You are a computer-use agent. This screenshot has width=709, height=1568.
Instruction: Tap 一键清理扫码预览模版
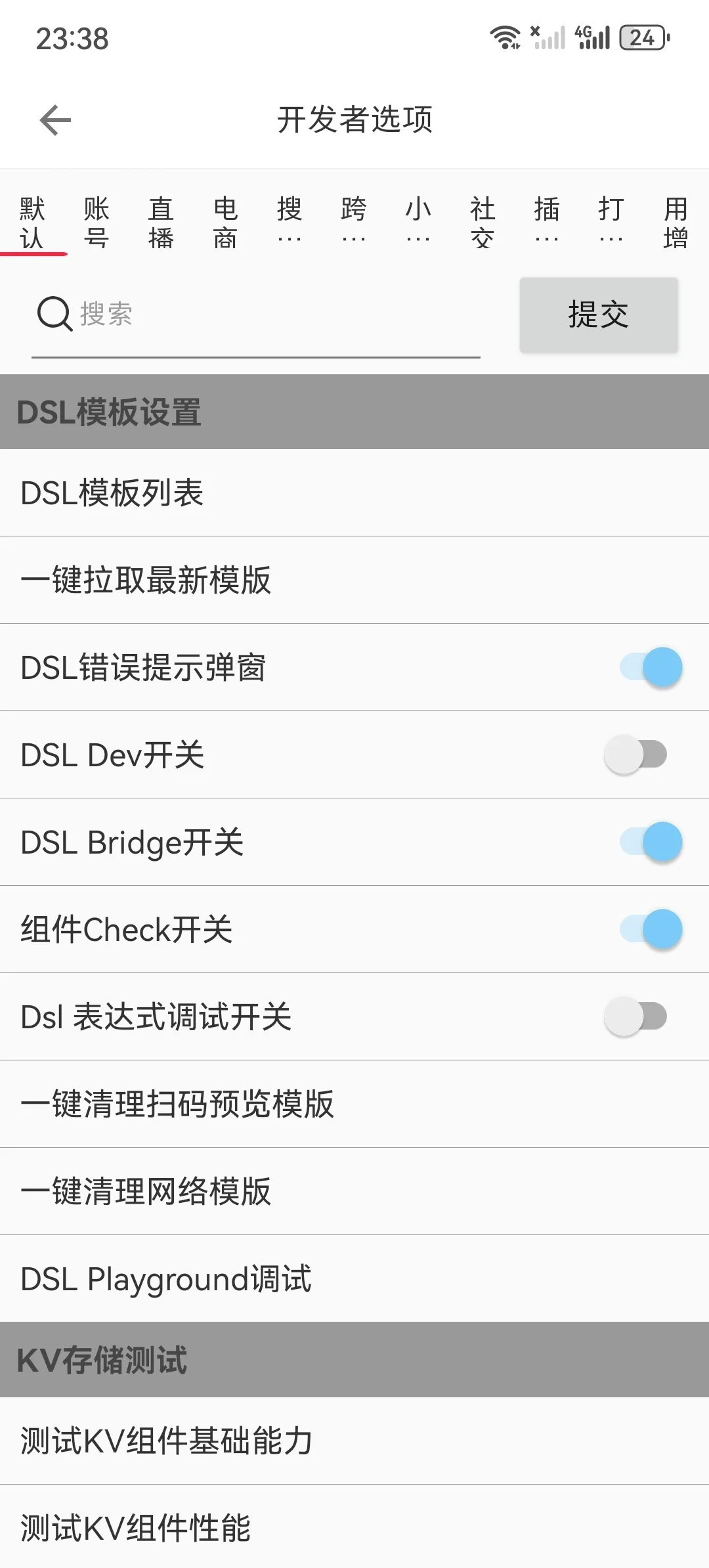point(354,1104)
